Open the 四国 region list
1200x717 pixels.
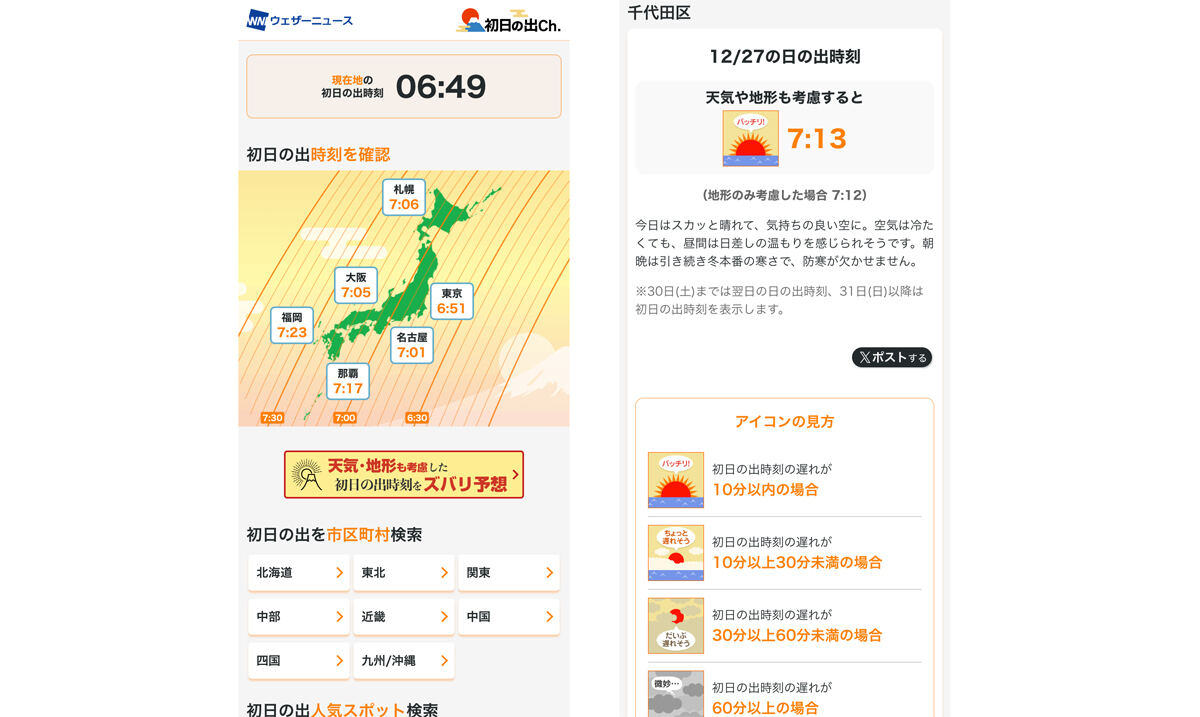click(299, 661)
